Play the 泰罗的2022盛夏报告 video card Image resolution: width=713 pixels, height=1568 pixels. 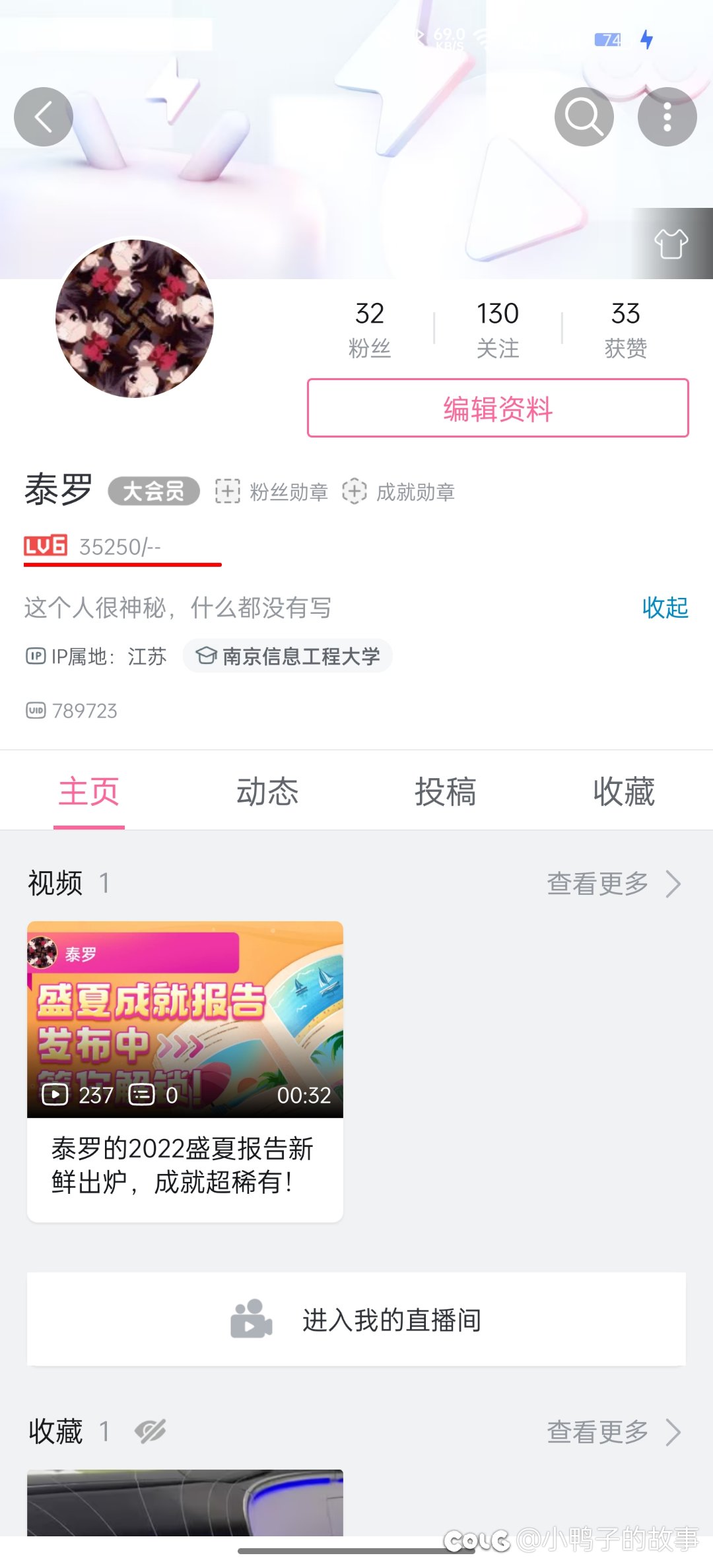pyautogui.click(x=185, y=1070)
